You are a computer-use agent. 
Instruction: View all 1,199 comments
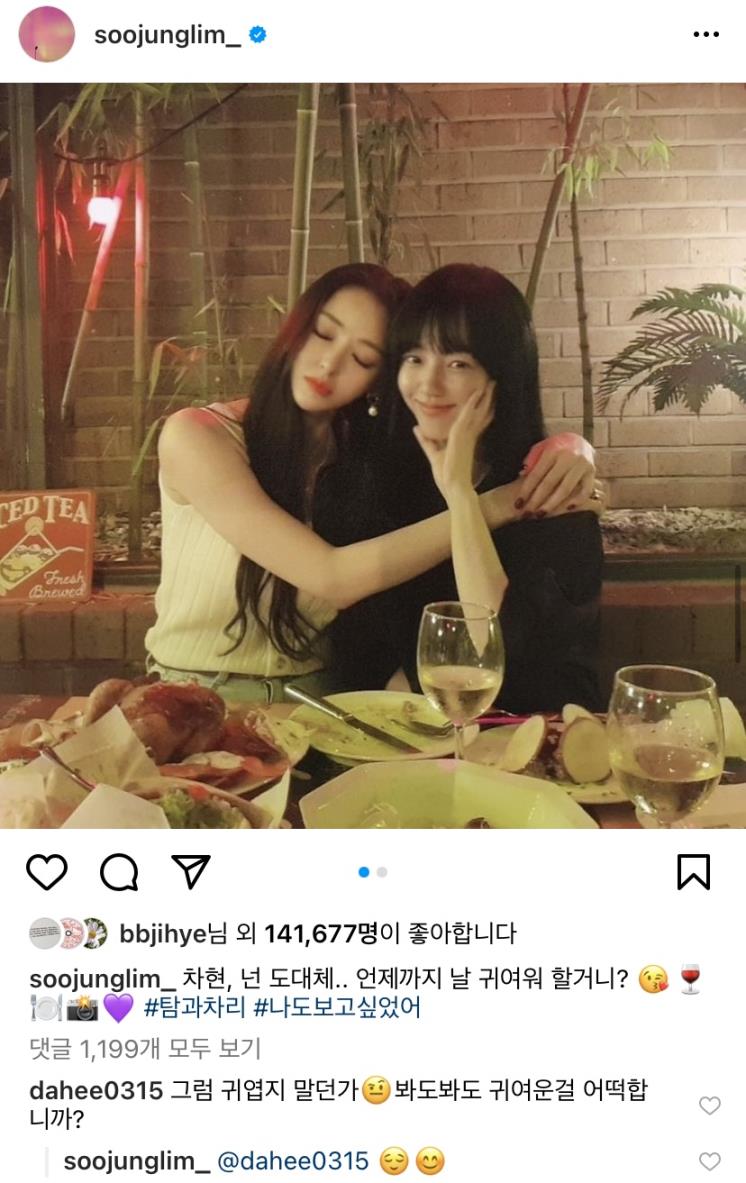(145, 1048)
